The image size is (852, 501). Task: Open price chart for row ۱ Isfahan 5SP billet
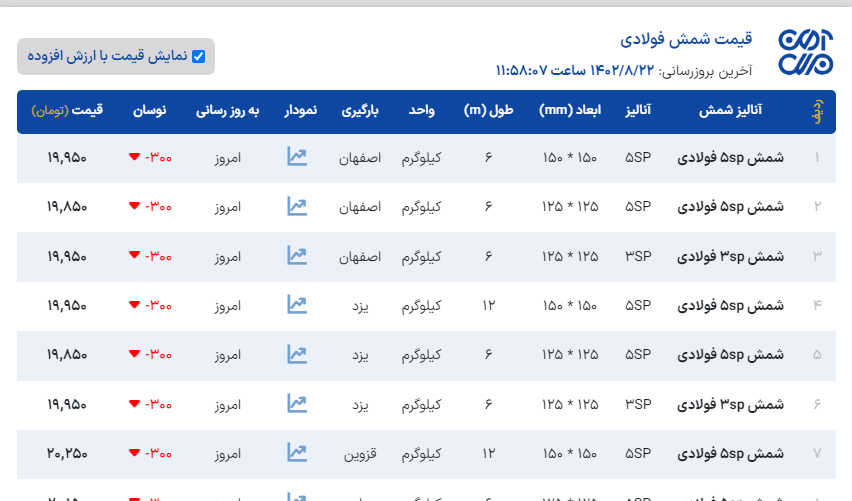297,157
